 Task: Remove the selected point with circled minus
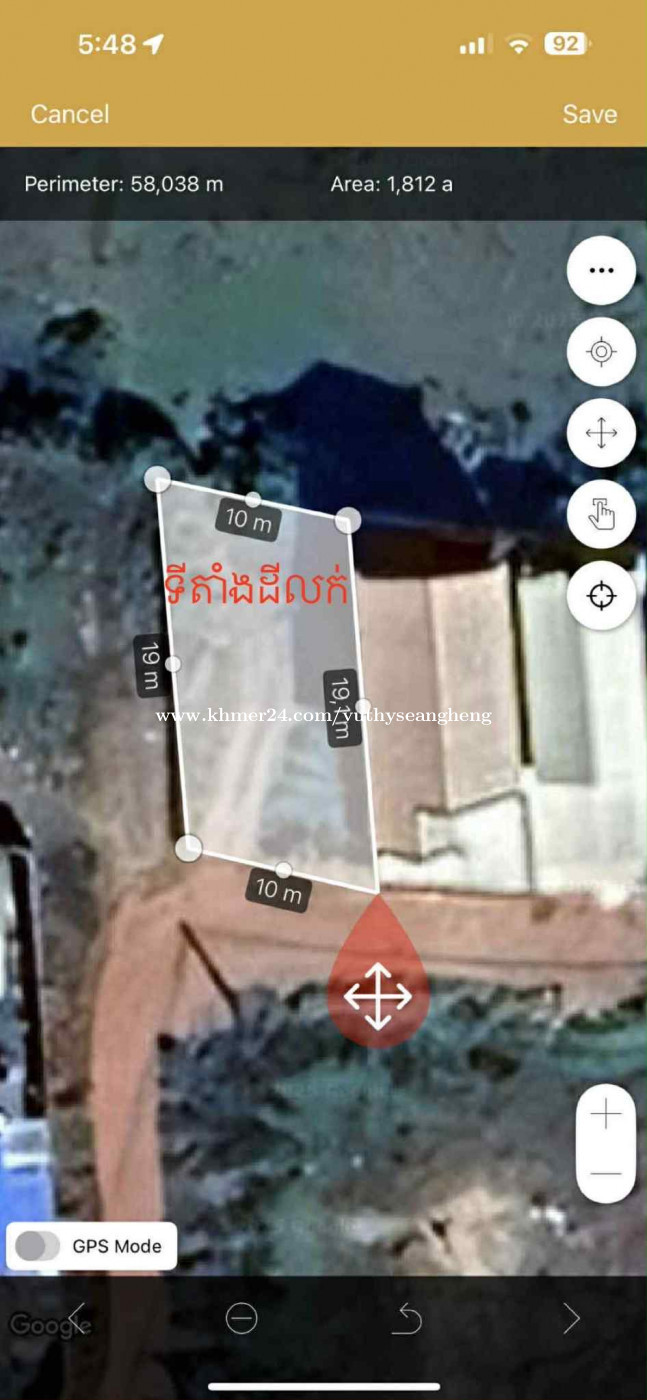[241, 1319]
